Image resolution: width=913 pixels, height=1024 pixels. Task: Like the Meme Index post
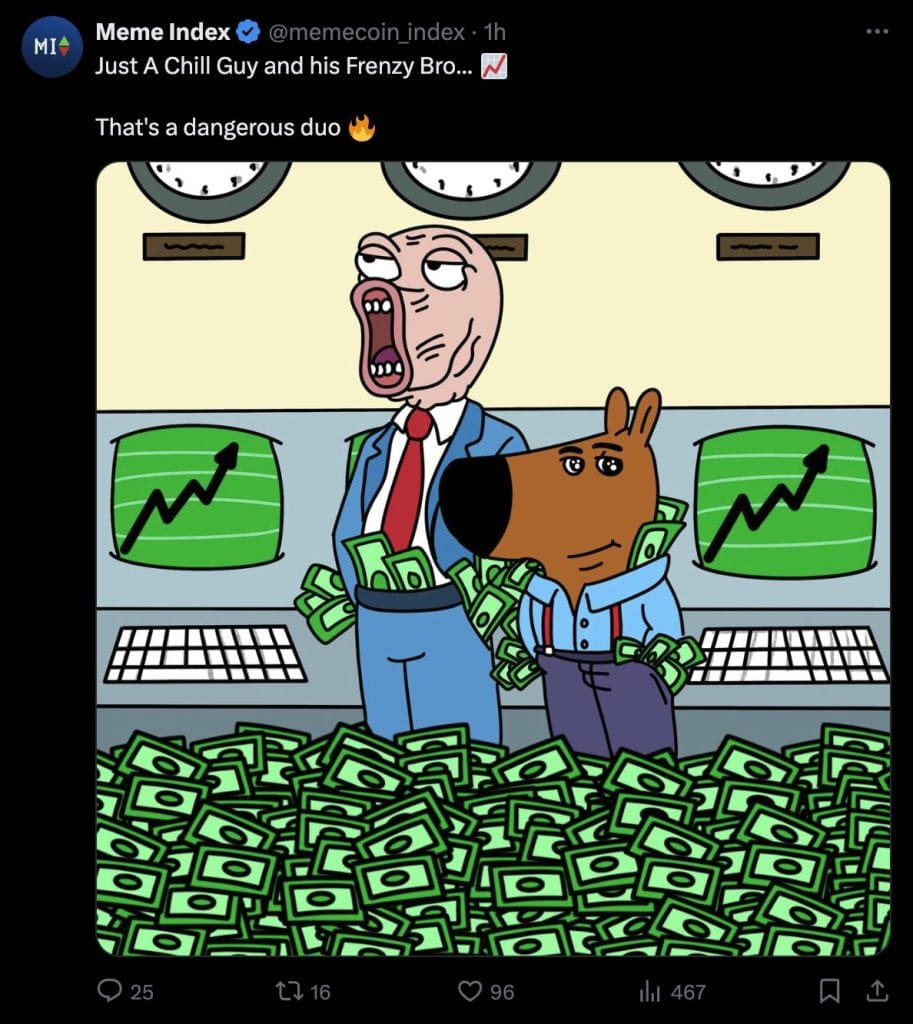[470, 991]
